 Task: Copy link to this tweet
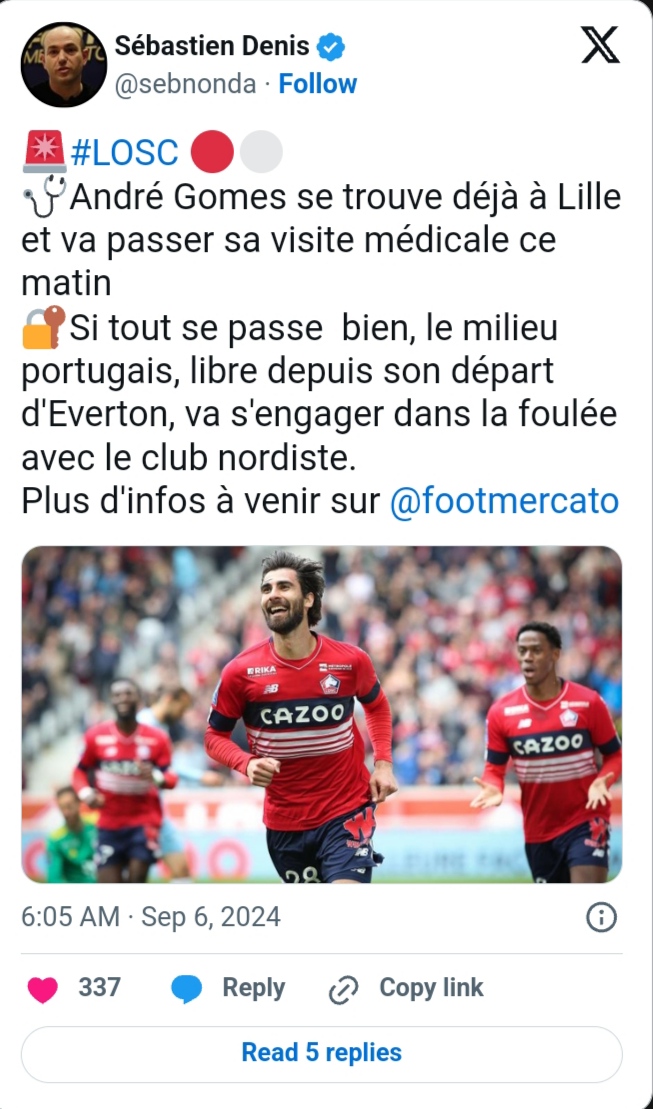tap(407, 989)
